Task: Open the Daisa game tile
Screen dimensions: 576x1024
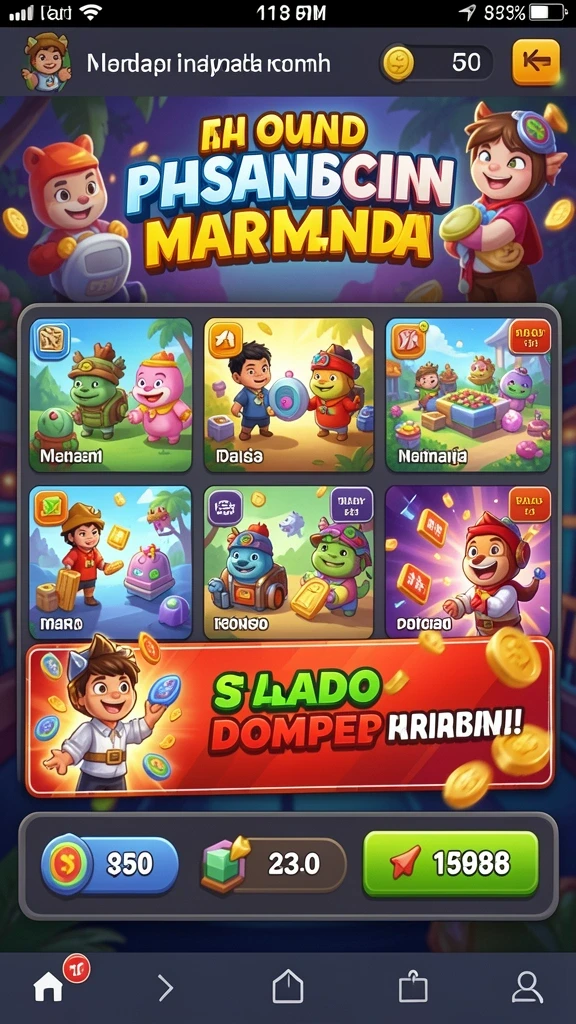Action: 289,394
